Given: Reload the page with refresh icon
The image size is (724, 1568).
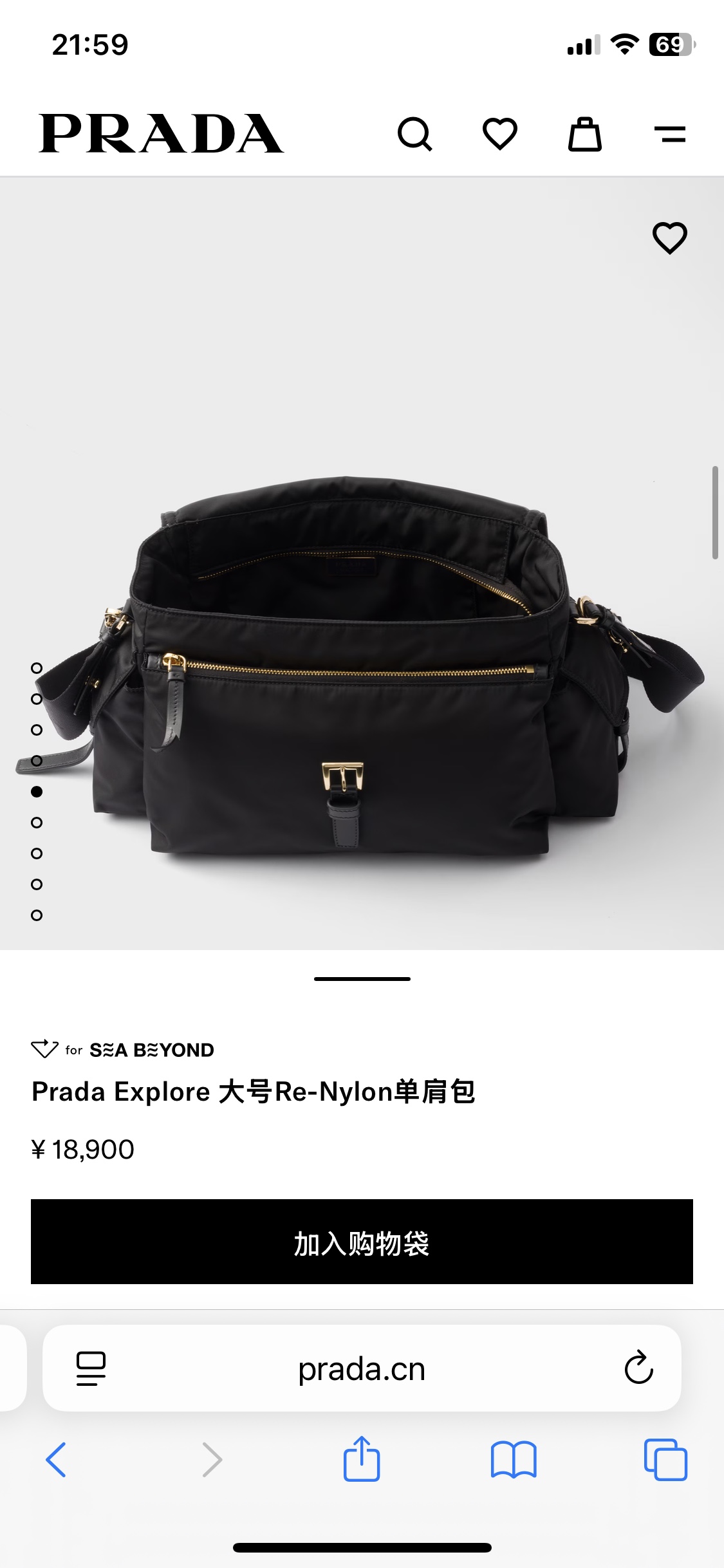Looking at the screenshot, I should (638, 1367).
